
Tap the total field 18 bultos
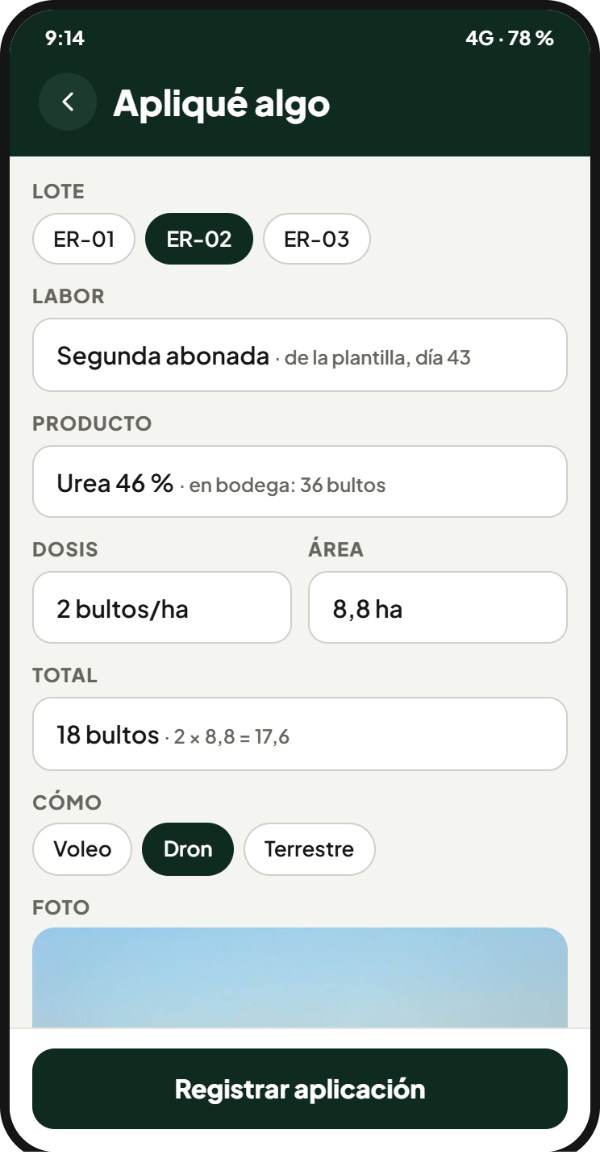(x=300, y=734)
